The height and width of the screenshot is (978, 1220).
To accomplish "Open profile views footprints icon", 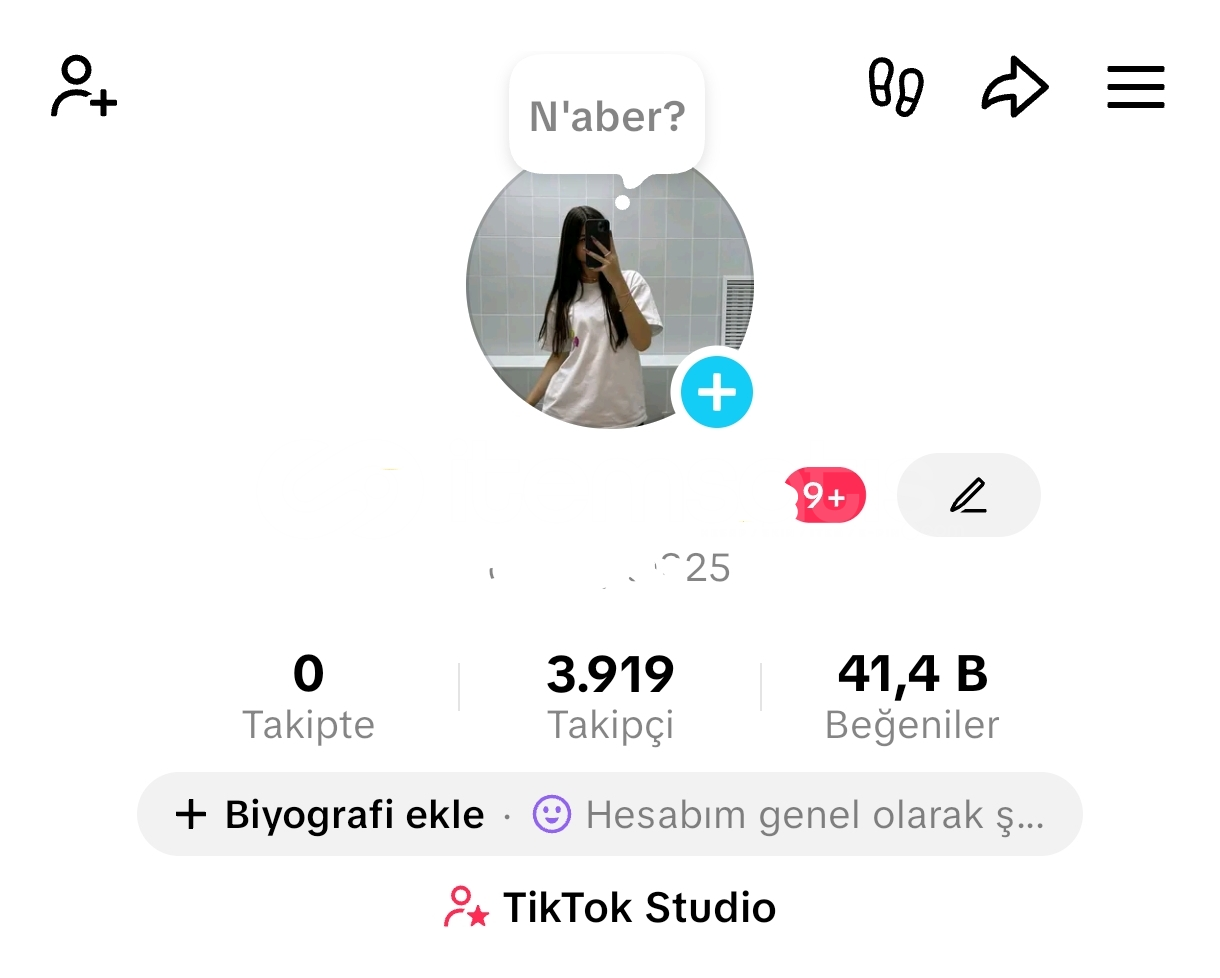I will [895, 87].
